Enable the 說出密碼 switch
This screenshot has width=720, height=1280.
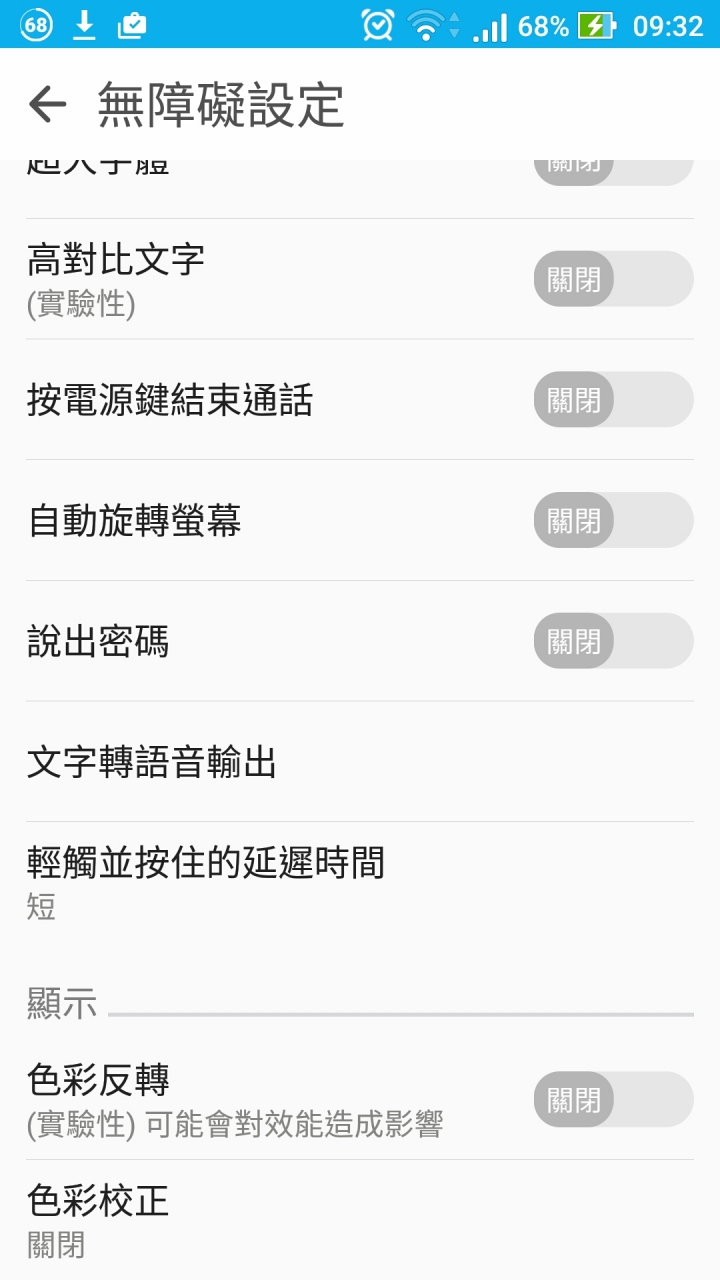(613, 641)
